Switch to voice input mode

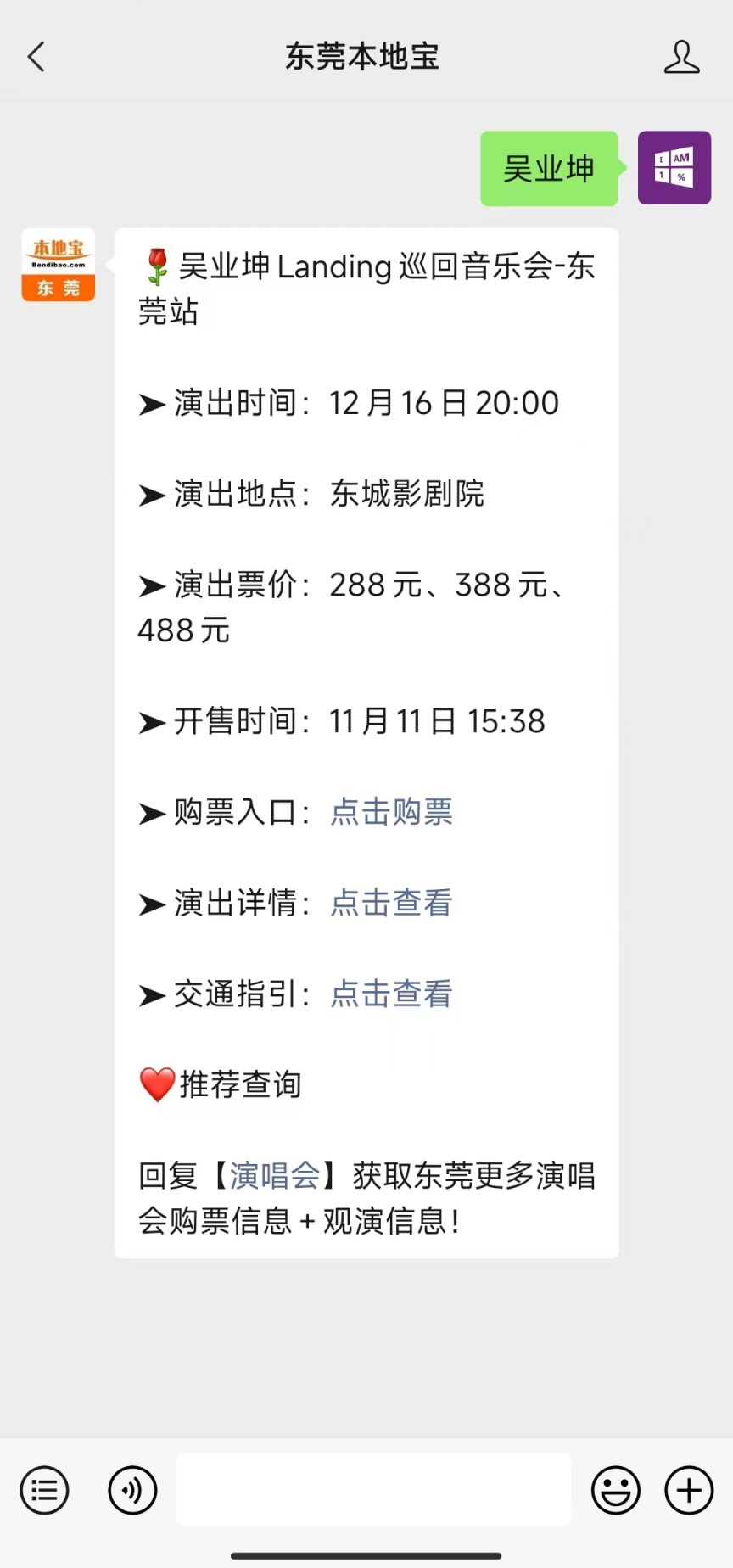132,1490
